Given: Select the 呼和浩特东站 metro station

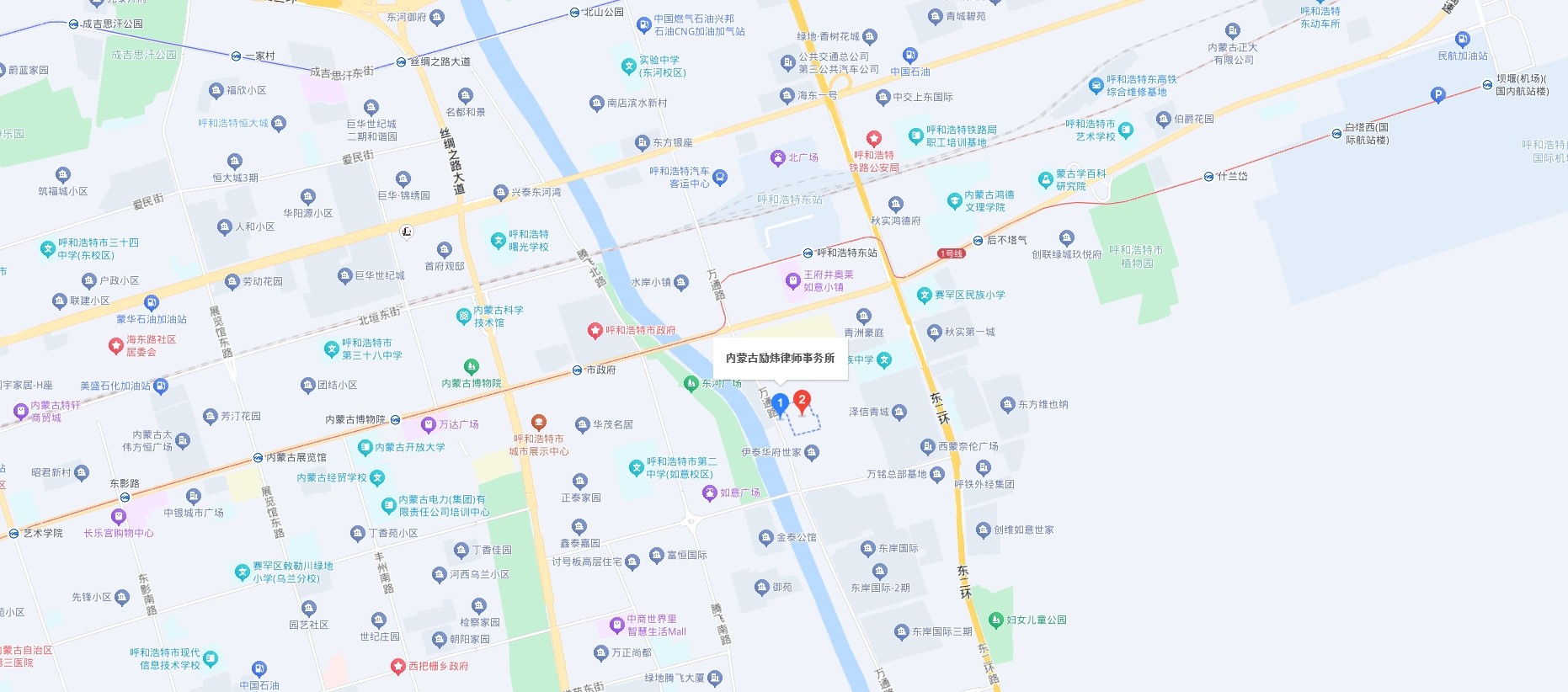Looking at the screenshot, I should [808, 253].
